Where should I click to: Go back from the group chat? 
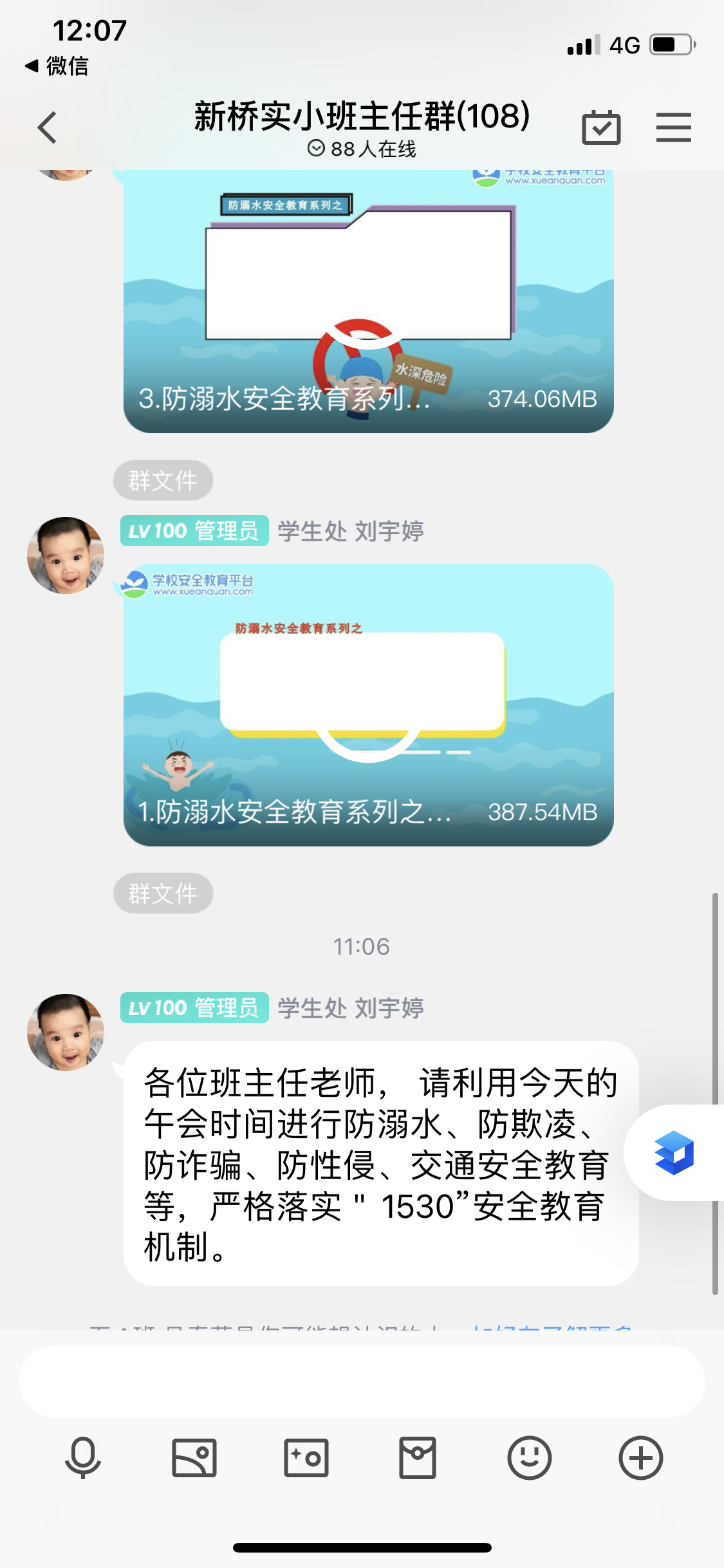[48, 127]
